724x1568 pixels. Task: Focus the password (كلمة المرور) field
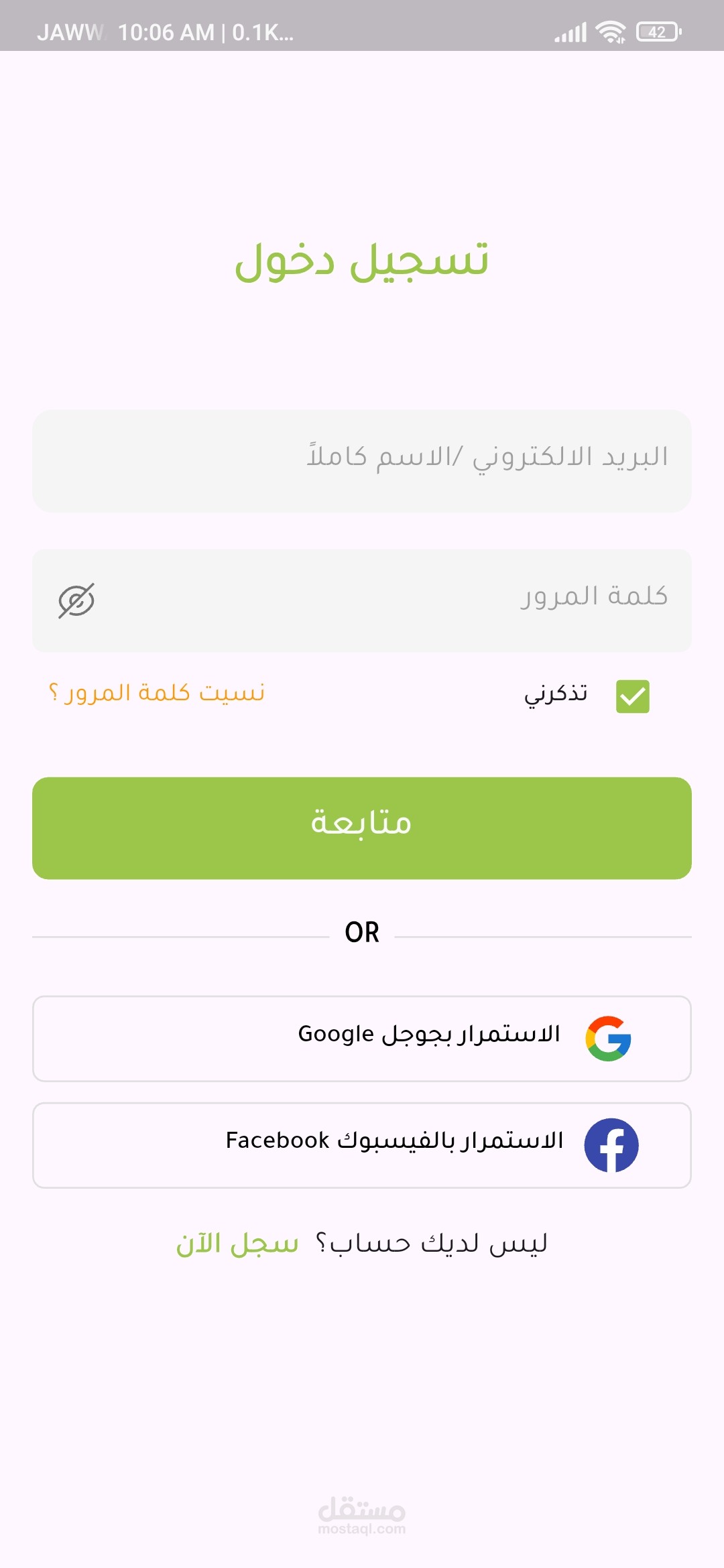click(362, 600)
